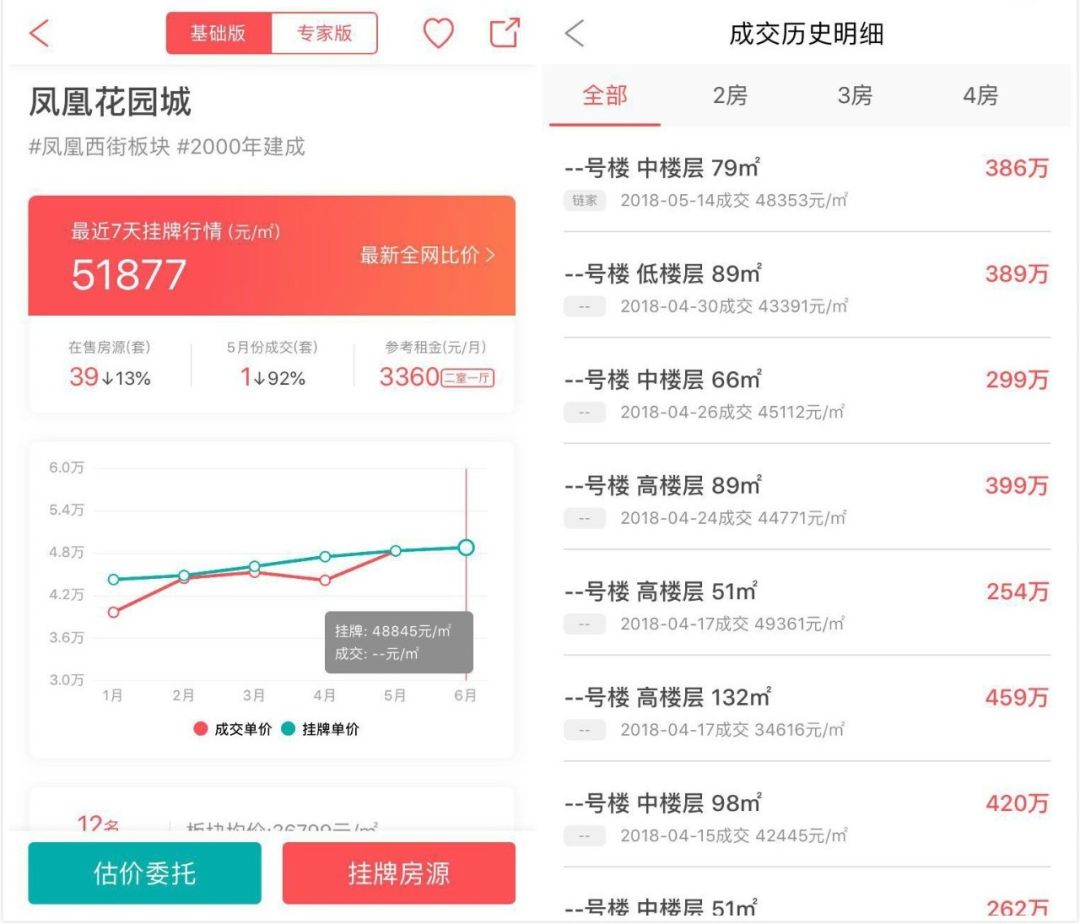This screenshot has width=1080, height=924.
Task: Open 最新全网比价
Action: point(427,255)
